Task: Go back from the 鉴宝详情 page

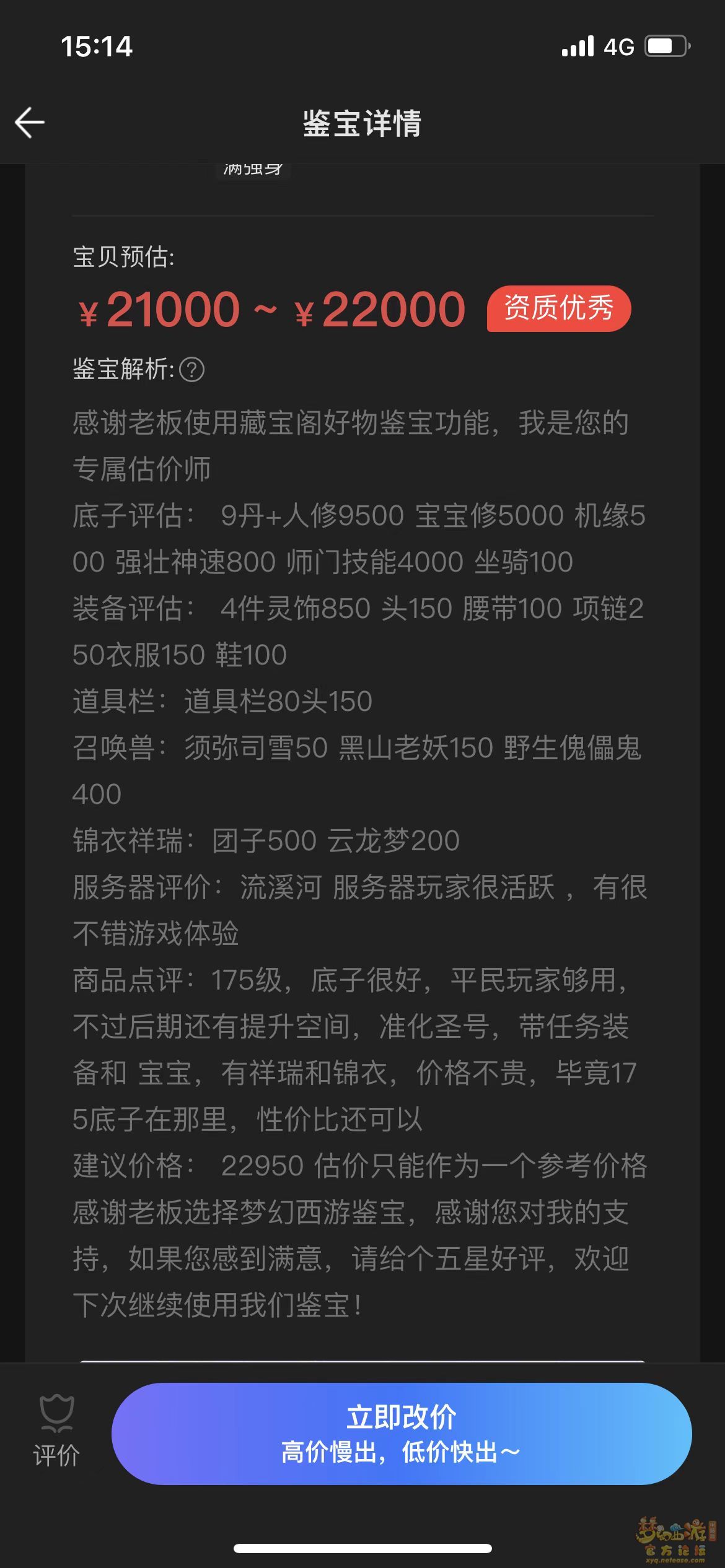Action: point(30,122)
